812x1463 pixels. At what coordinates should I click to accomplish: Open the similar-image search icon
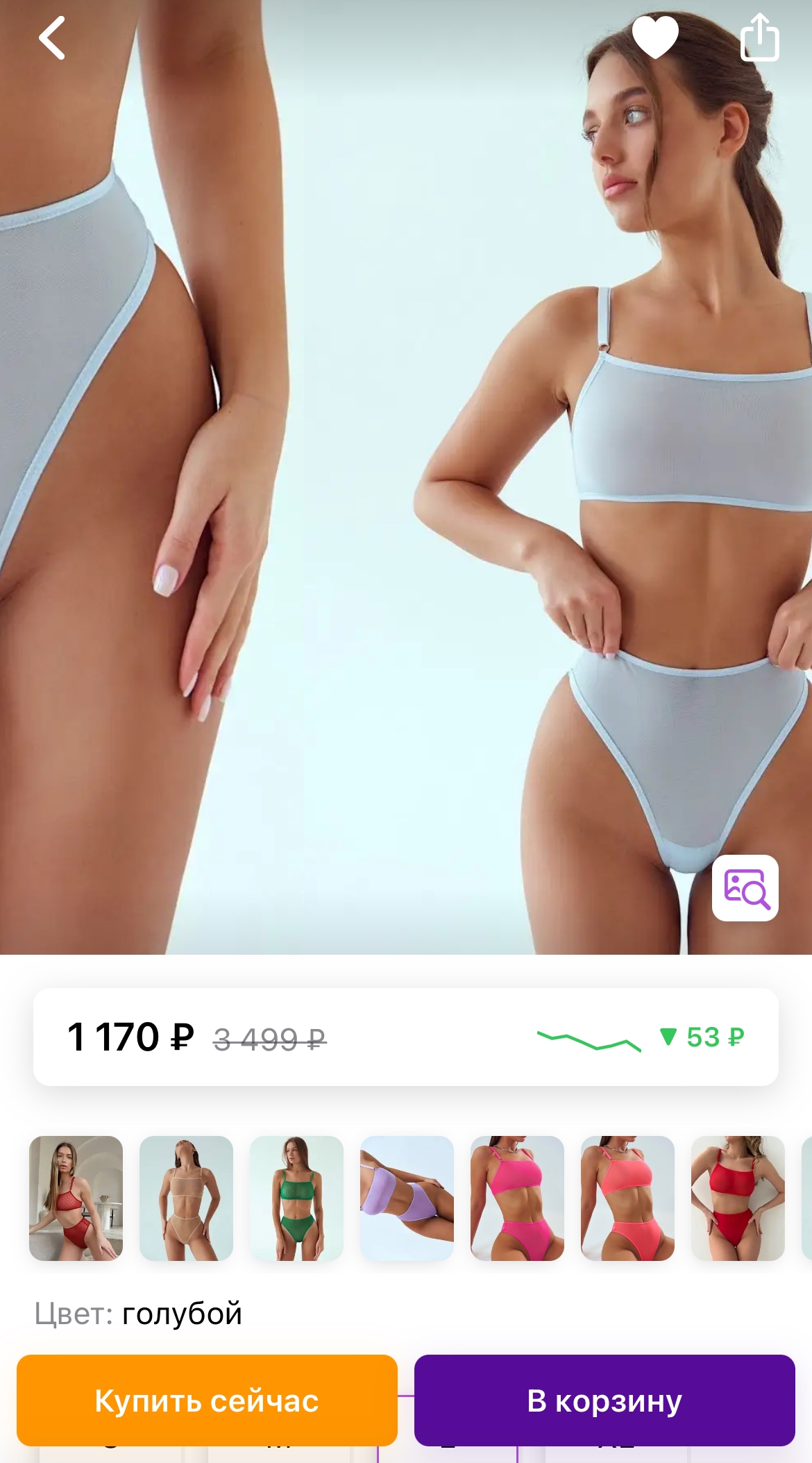745,888
